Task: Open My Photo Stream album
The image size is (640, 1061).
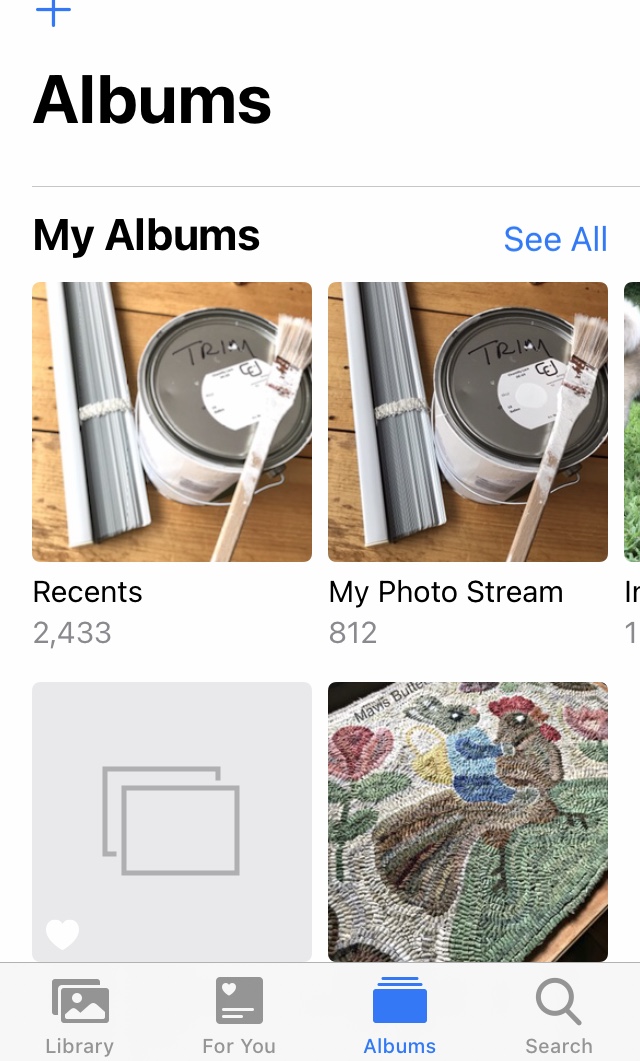Action: 468,422
